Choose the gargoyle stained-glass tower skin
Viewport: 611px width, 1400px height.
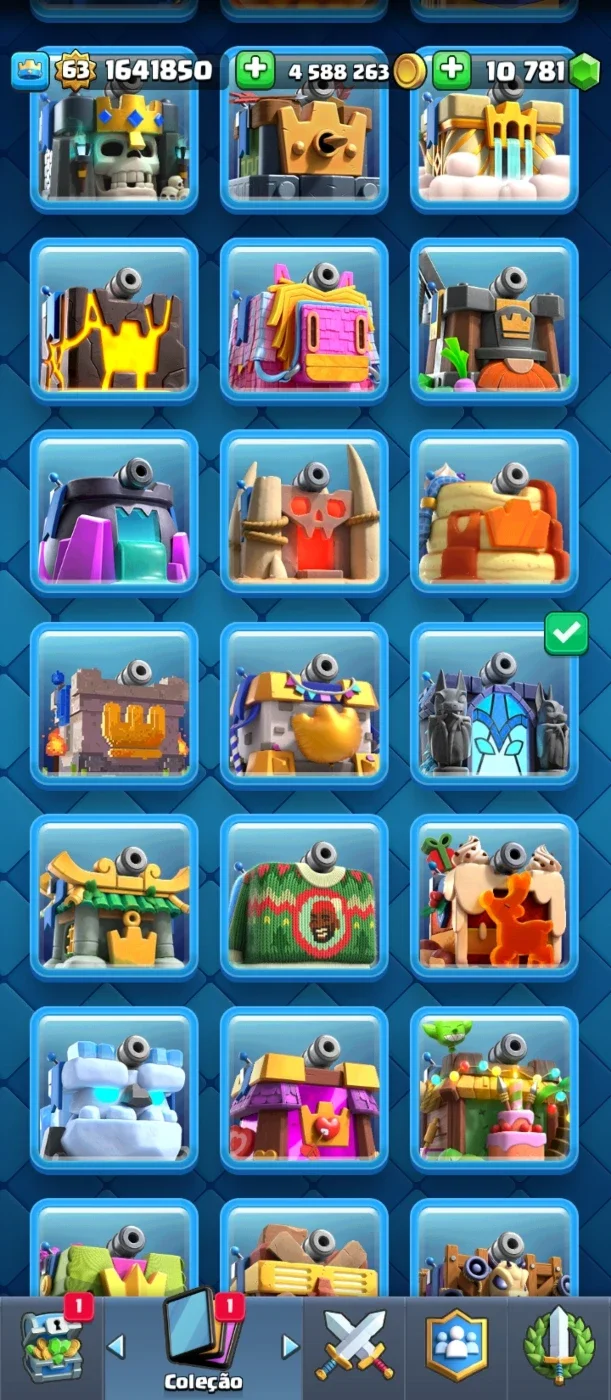click(494, 705)
